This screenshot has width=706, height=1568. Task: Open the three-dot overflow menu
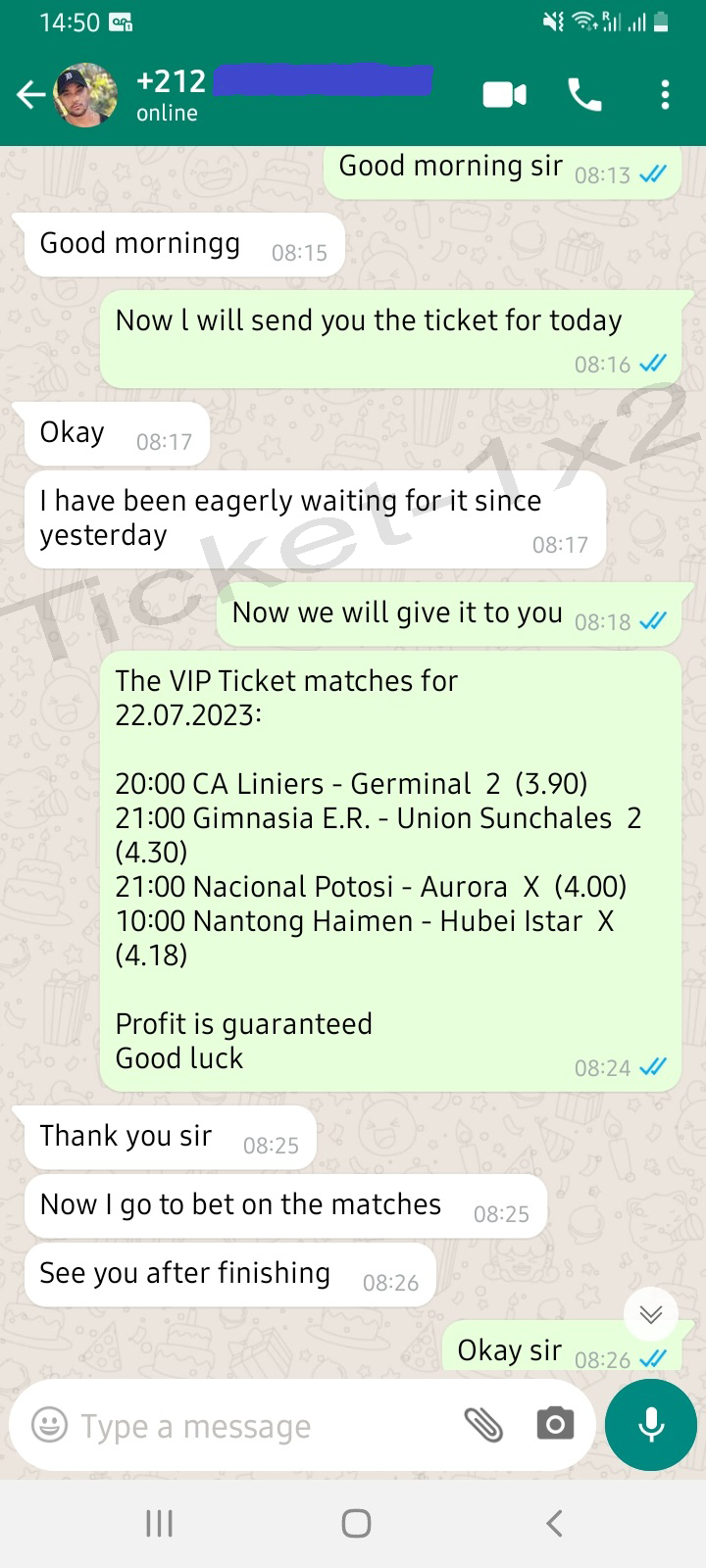(x=666, y=95)
